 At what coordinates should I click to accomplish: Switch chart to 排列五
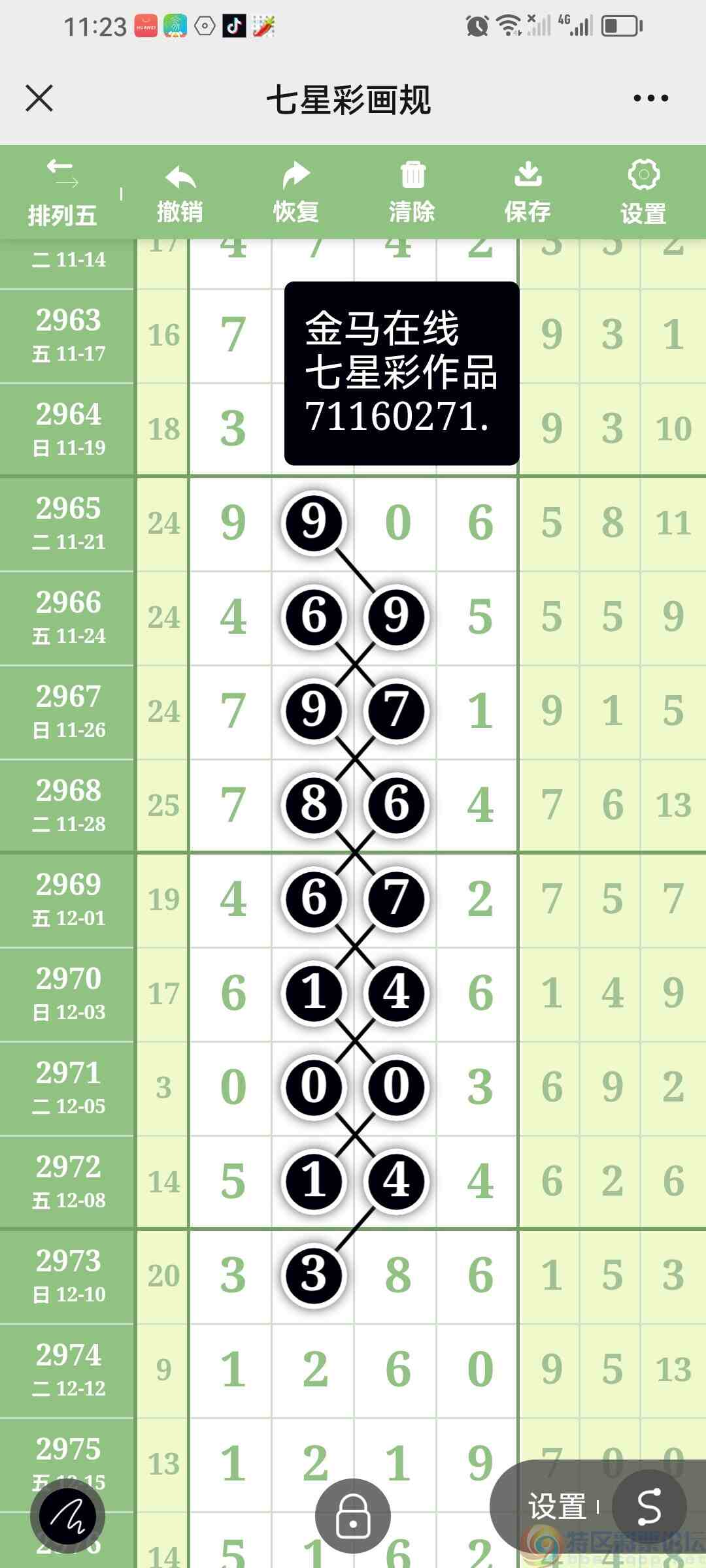pyautogui.click(x=62, y=193)
